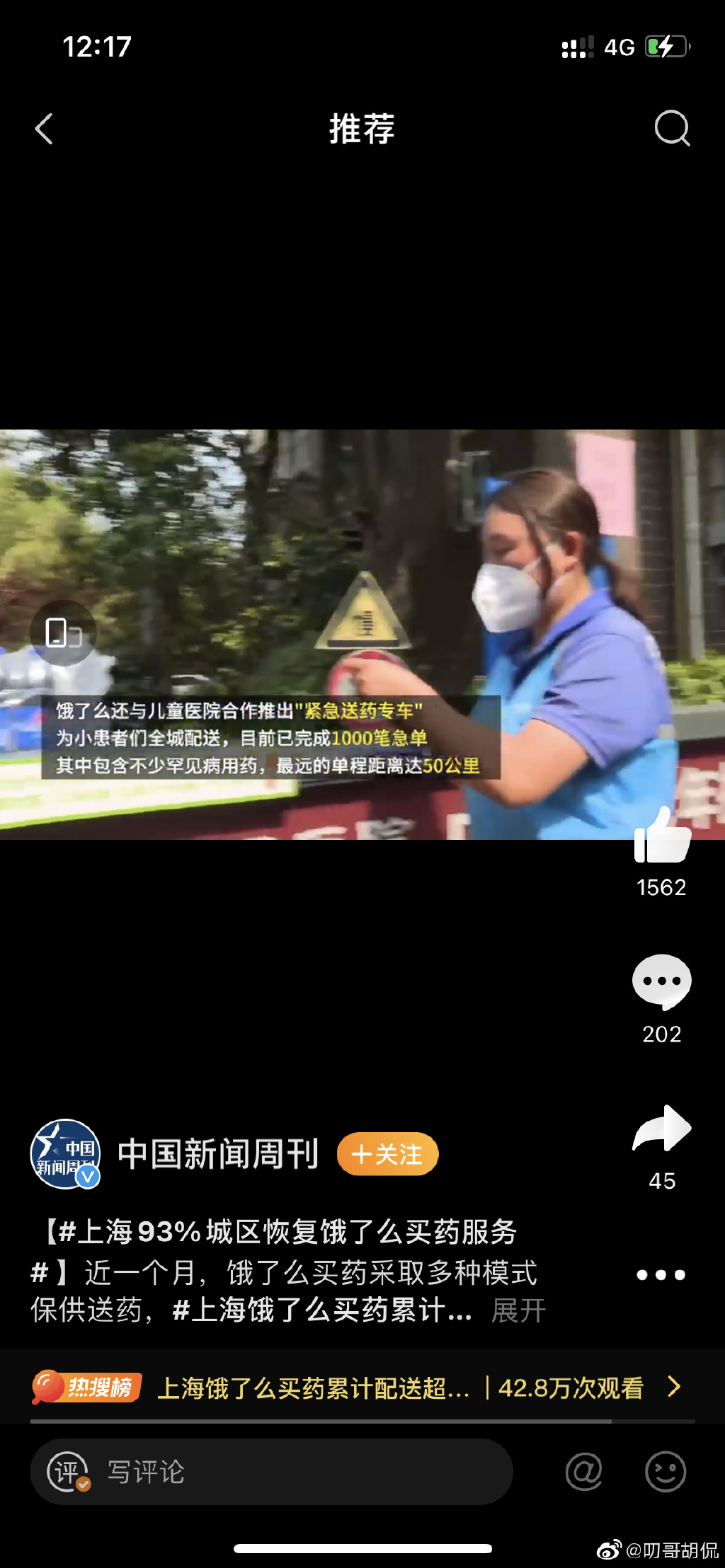725x1568 pixels.
Task: Expand the caption with 展开
Action: coord(519,1310)
